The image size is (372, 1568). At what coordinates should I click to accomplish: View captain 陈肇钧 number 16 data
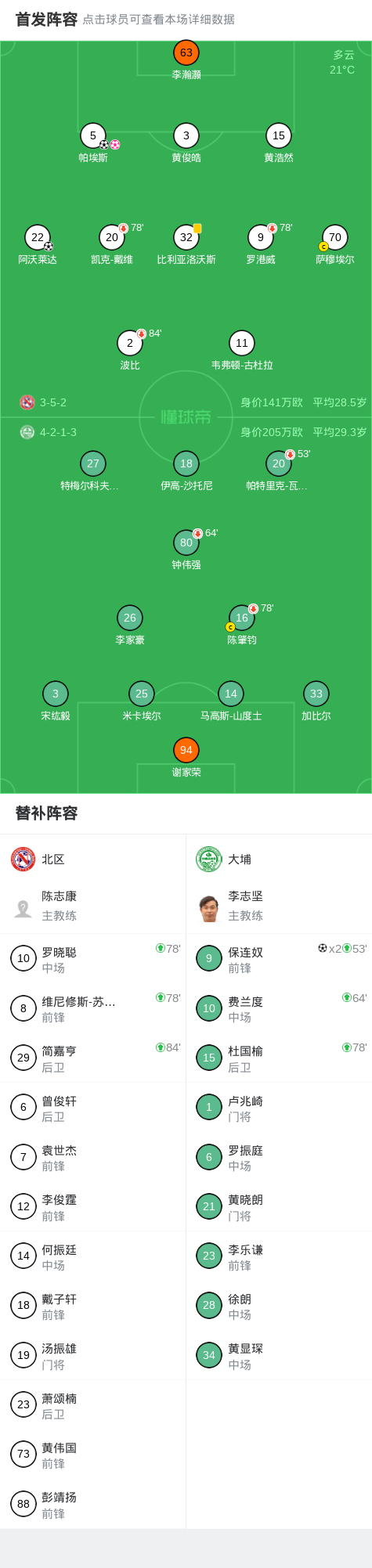tap(242, 625)
